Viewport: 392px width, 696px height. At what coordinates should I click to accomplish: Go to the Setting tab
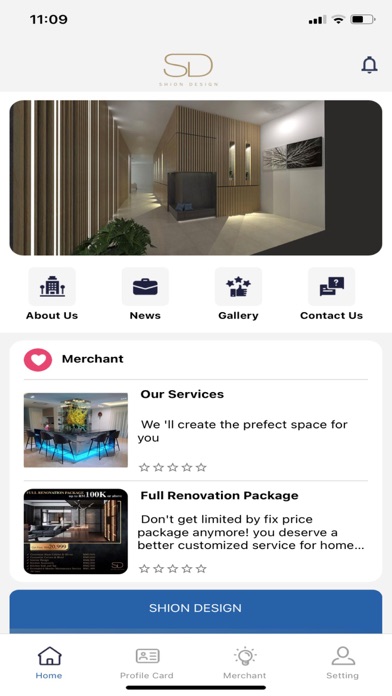342,664
